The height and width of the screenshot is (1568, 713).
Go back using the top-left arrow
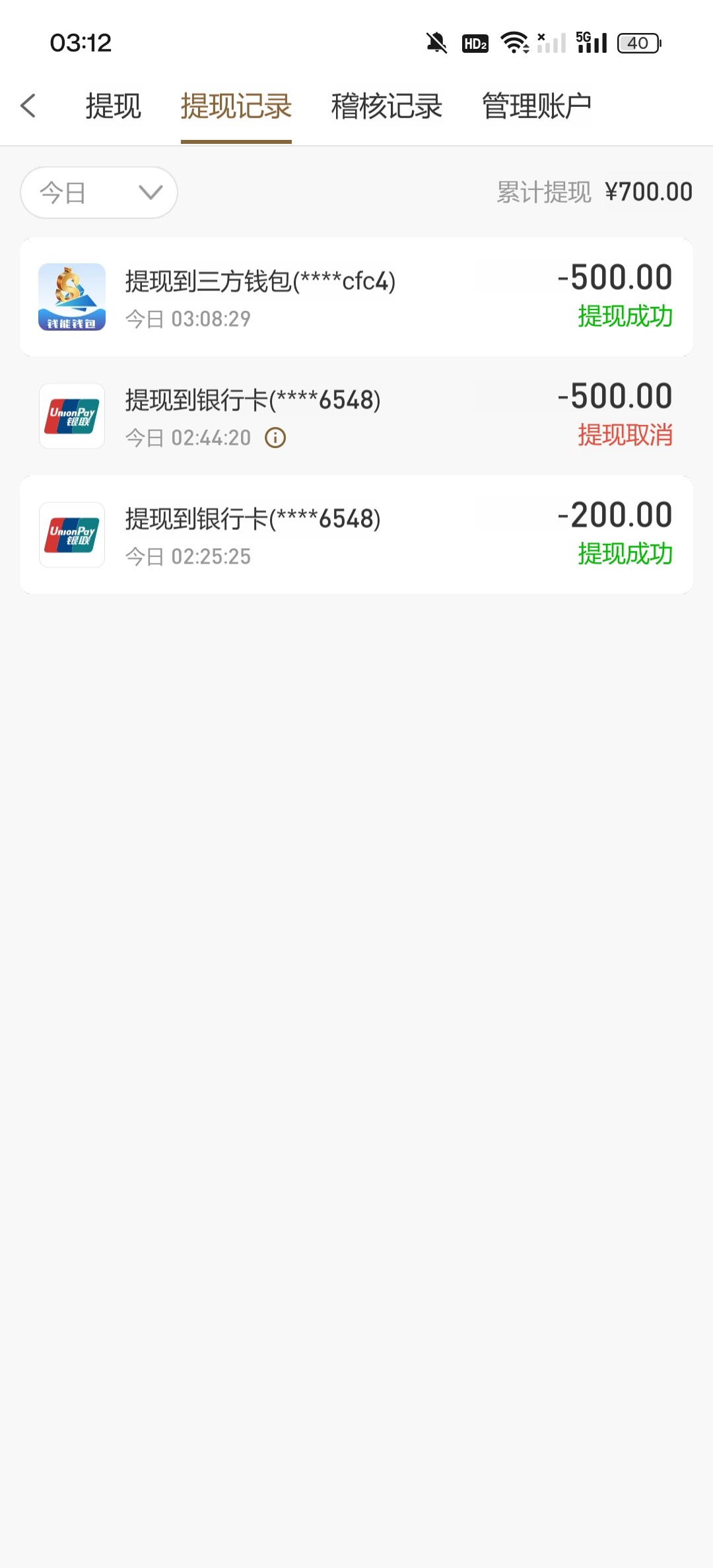[x=28, y=106]
